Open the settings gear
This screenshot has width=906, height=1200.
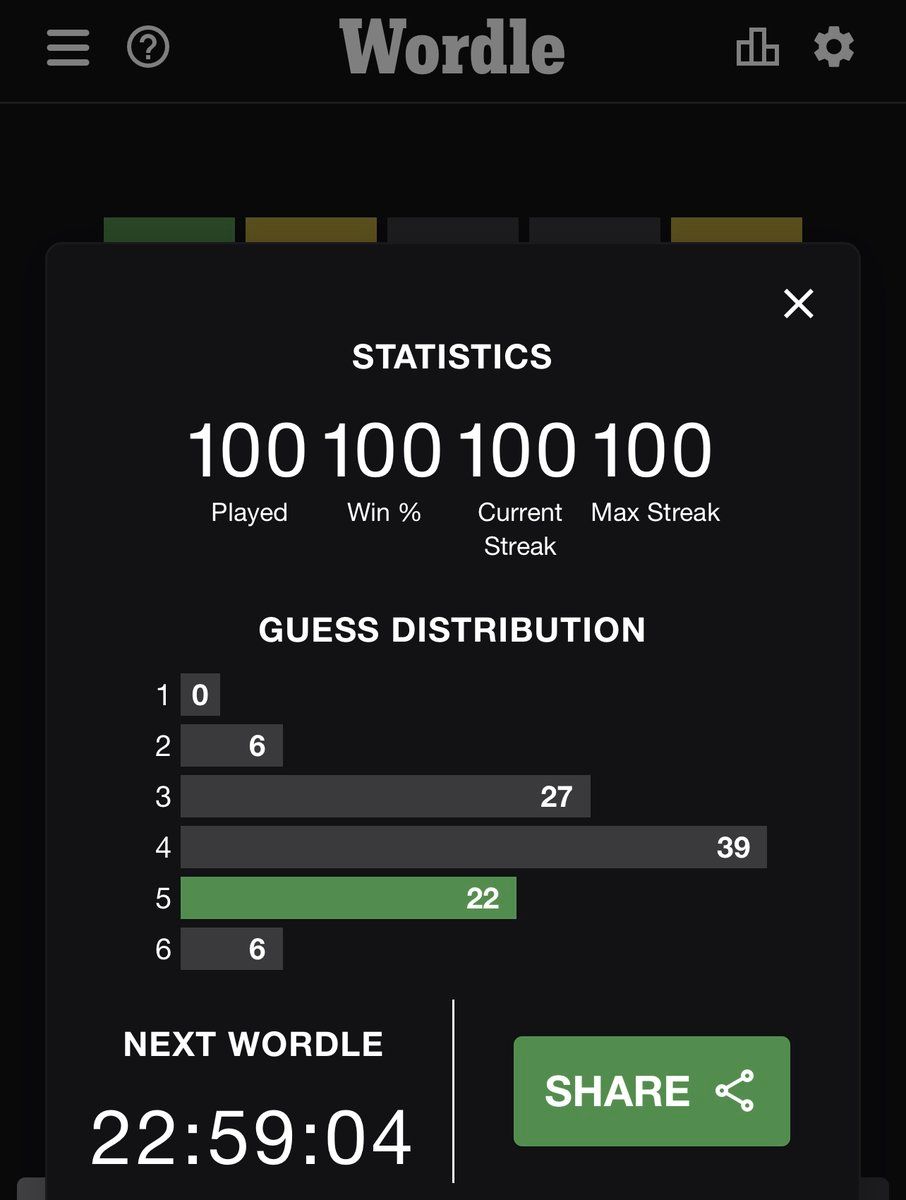click(x=833, y=47)
